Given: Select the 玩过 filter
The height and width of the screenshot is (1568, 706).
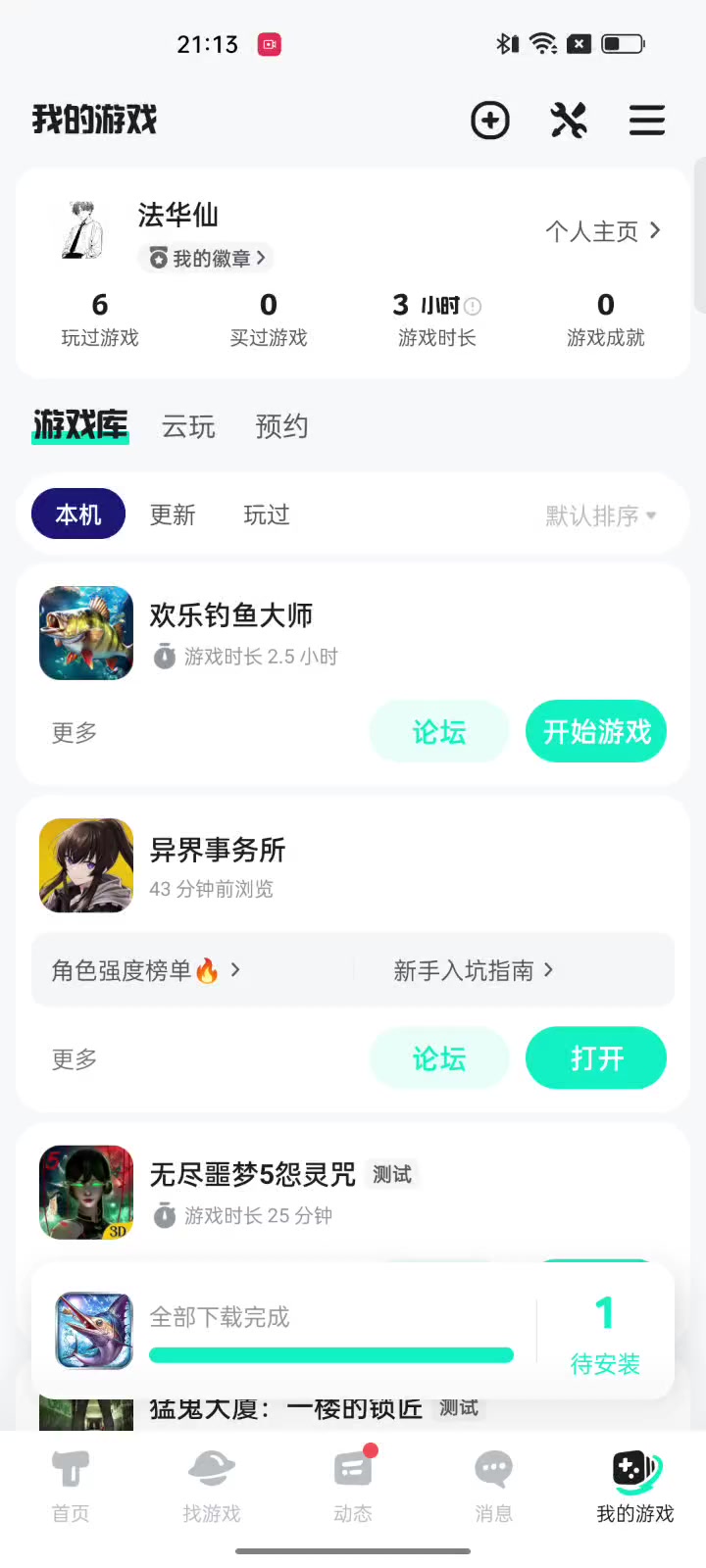Looking at the screenshot, I should (267, 514).
